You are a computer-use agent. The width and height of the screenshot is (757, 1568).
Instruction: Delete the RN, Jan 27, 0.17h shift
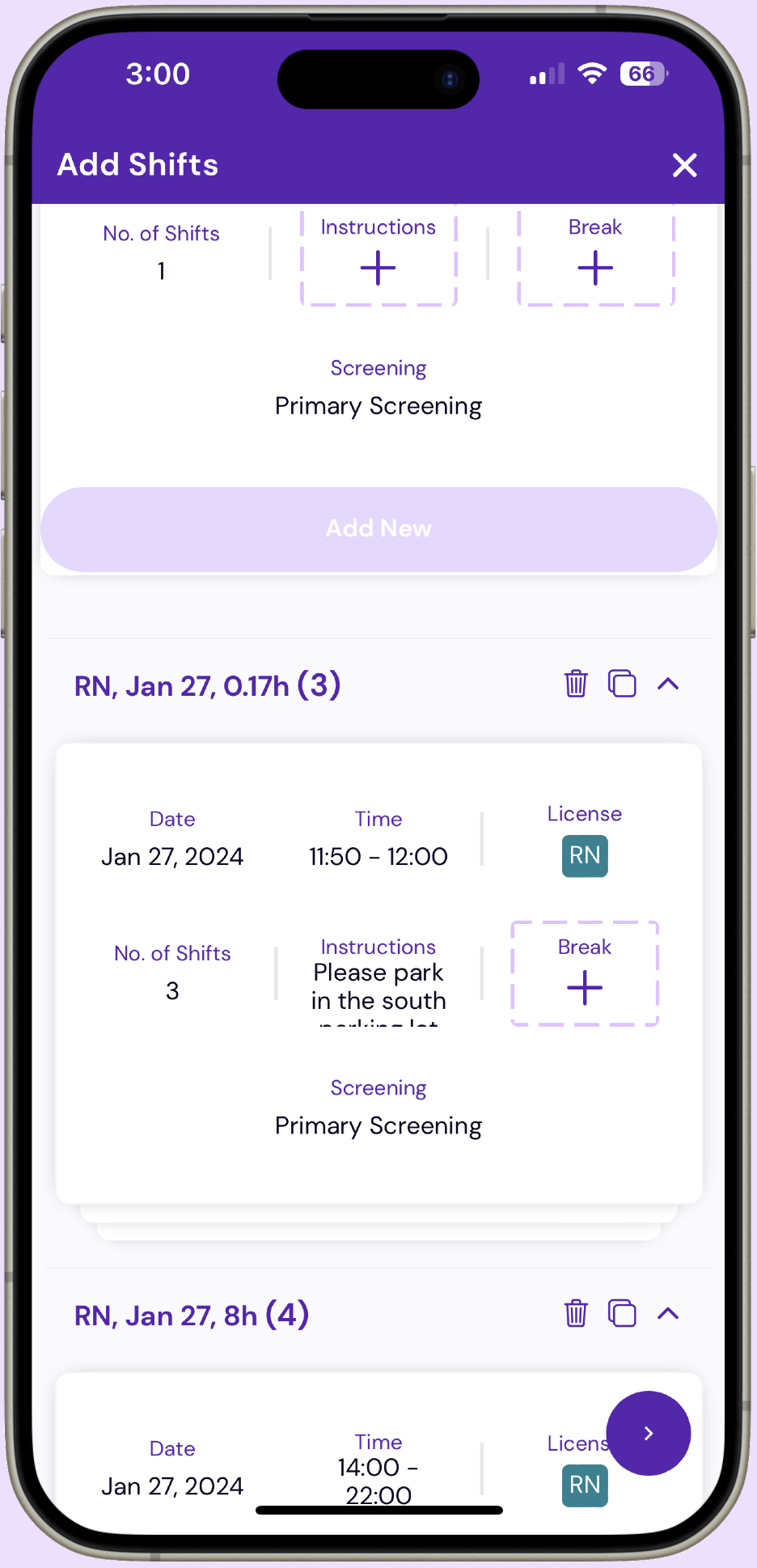(x=576, y=684)
